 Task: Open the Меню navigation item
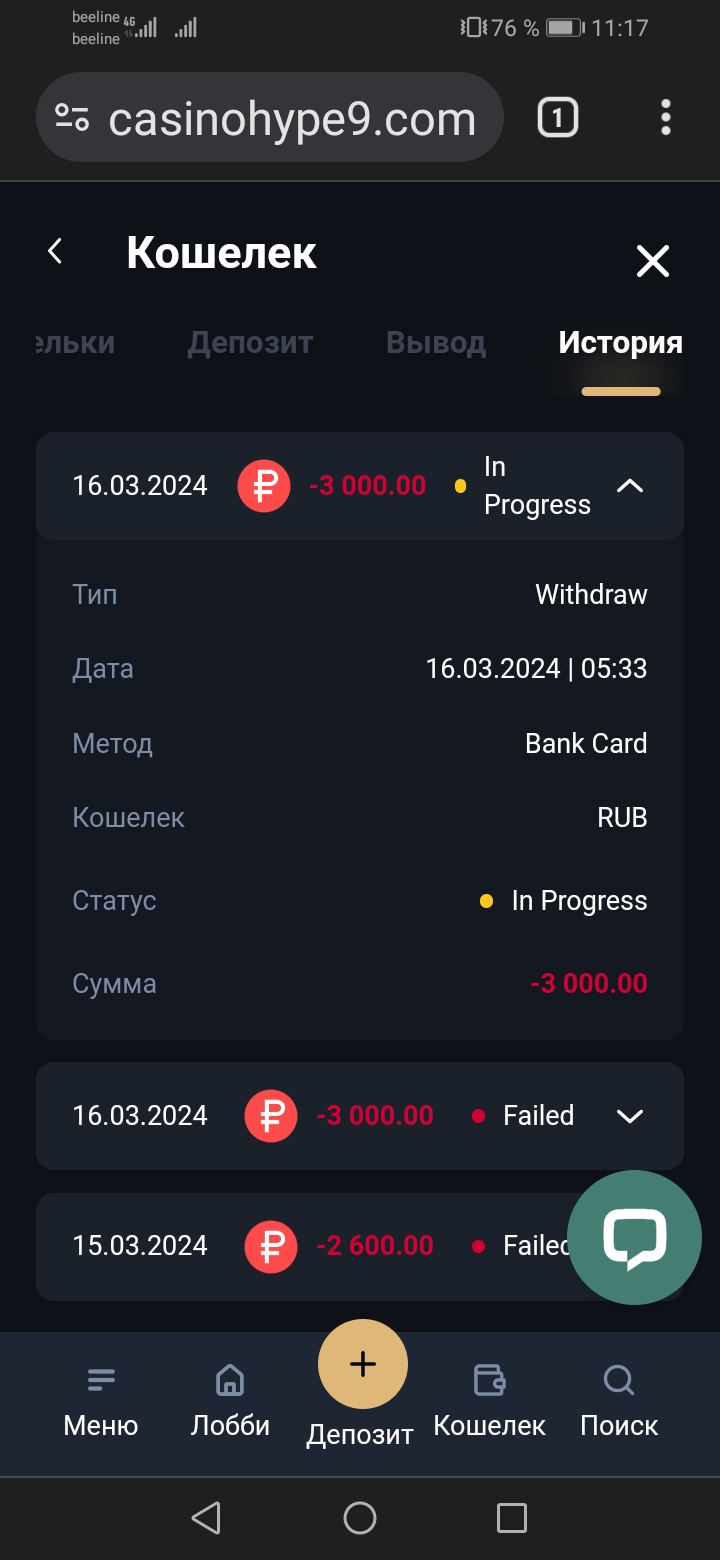coord(101,1402)
